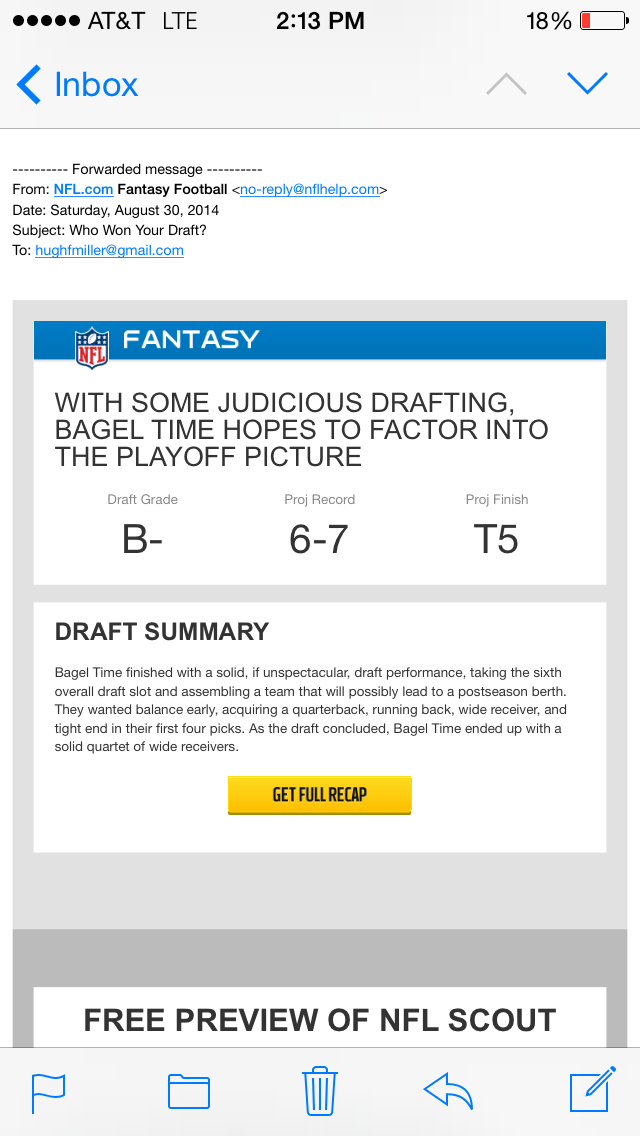The height and width of the screenshot is (1136, 640).
Task: Open the hughfmiller@gmail.com recipient link
Action: (x=109, y=250)
